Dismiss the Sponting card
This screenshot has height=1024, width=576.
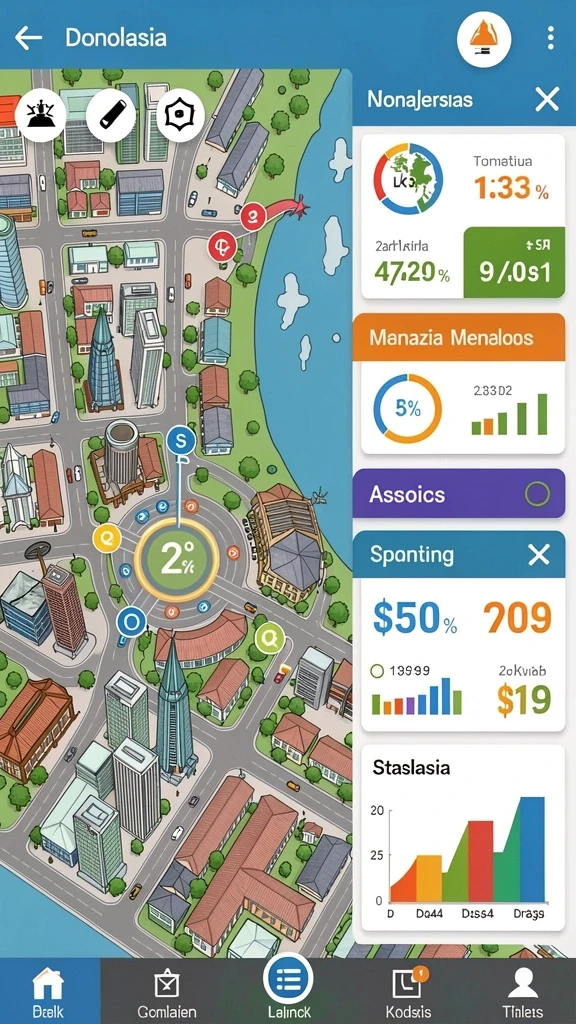click(539, 555)
